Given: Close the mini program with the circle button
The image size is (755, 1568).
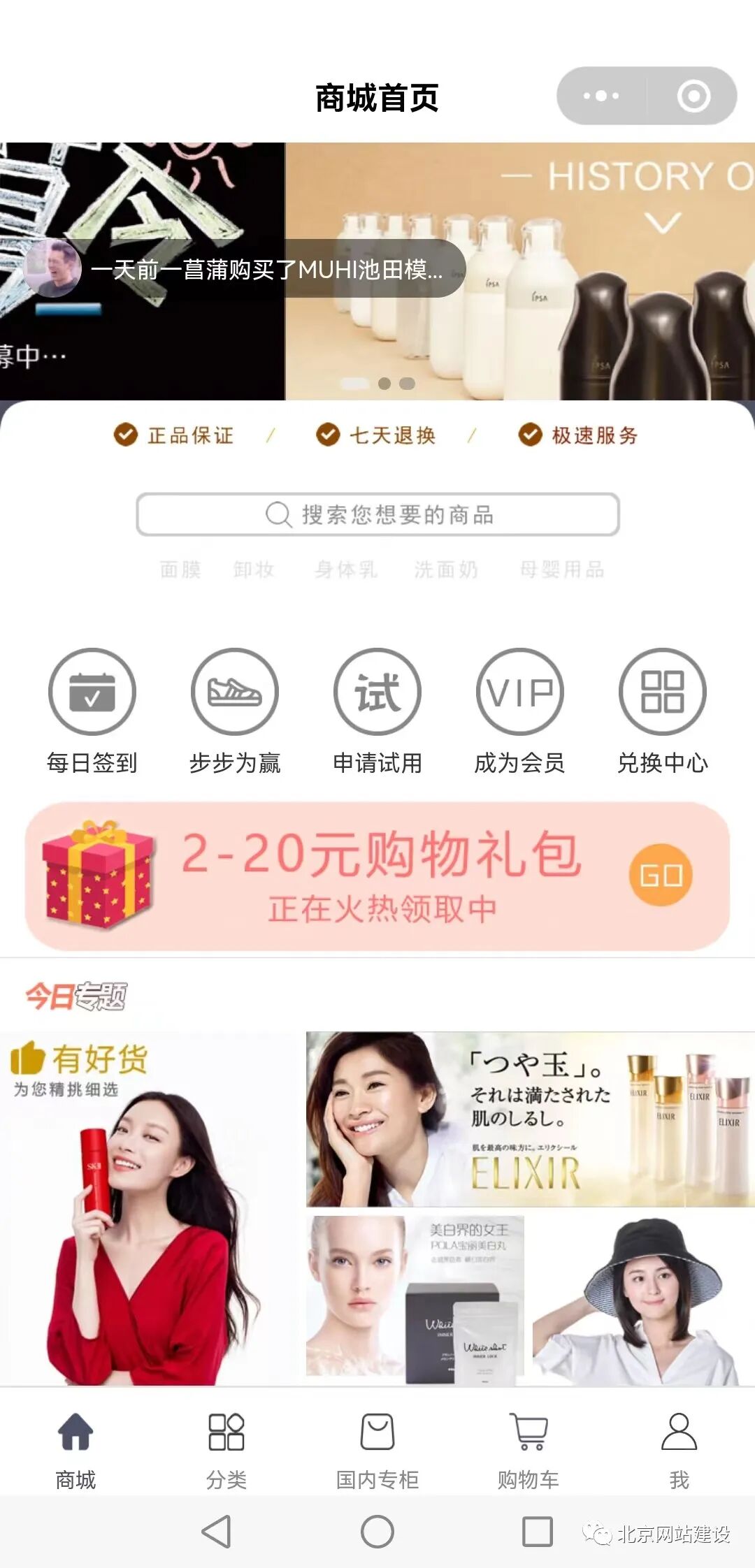Looking at the screenshot, I should click(x=693, y=96).
